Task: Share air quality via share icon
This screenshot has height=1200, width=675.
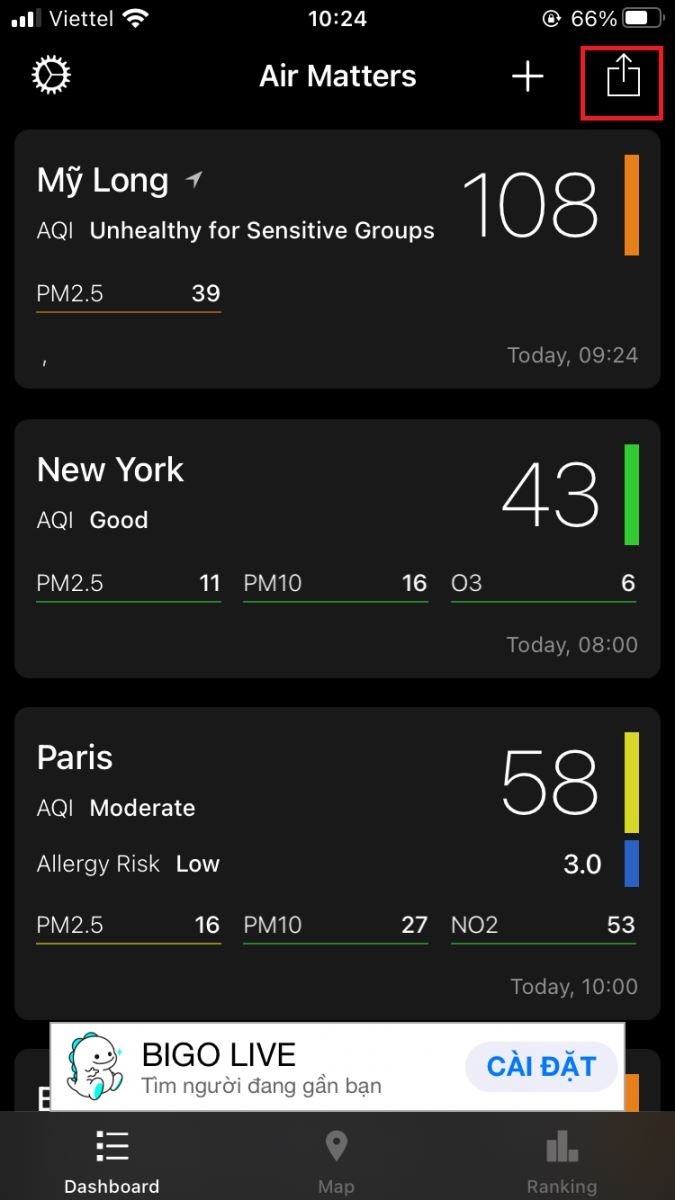Action: click(623, 77)
